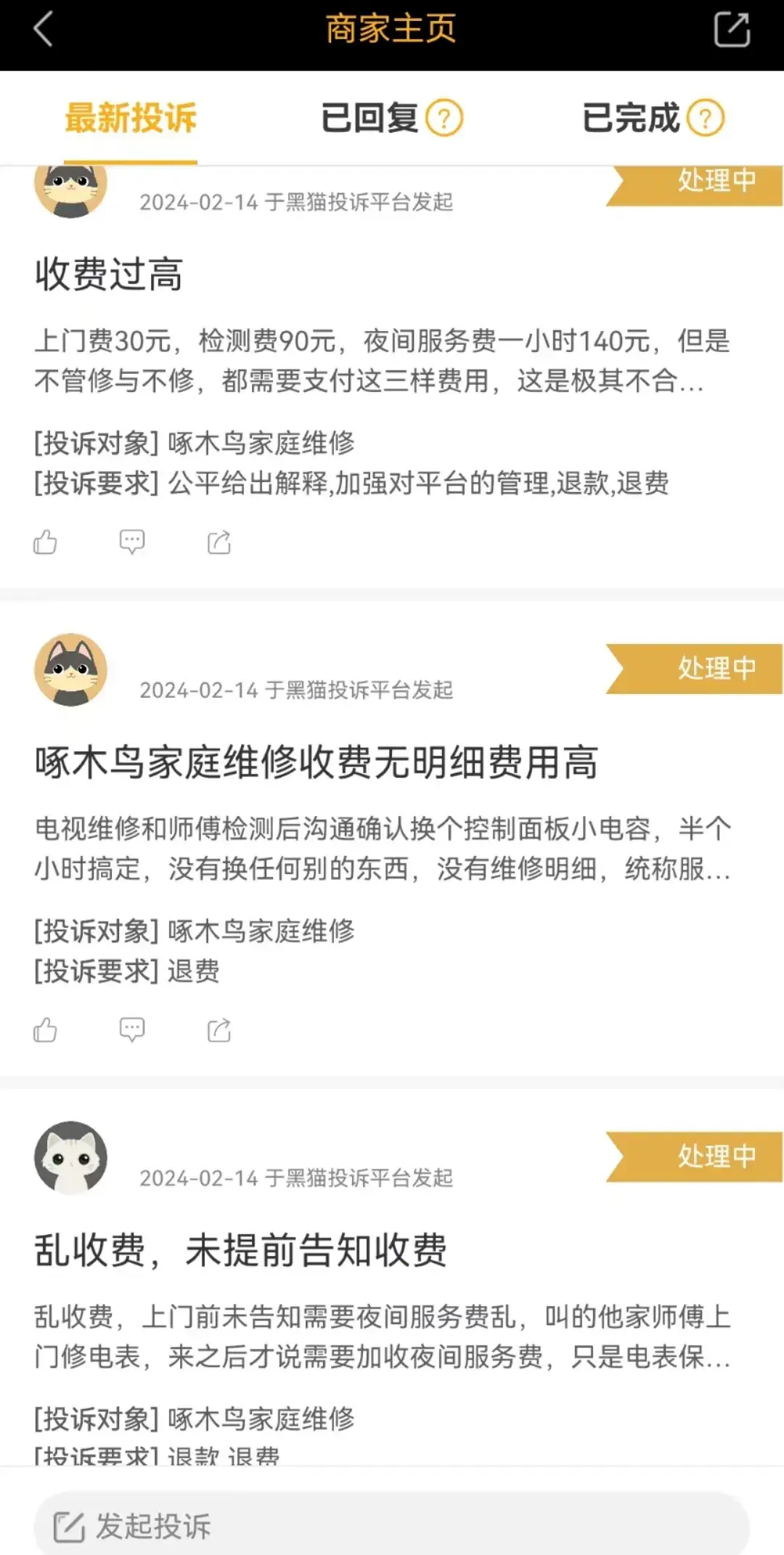The image size is (784, 1555).
Task: Switch to the 已完成 tab
Action: click(x=630, y=118)
